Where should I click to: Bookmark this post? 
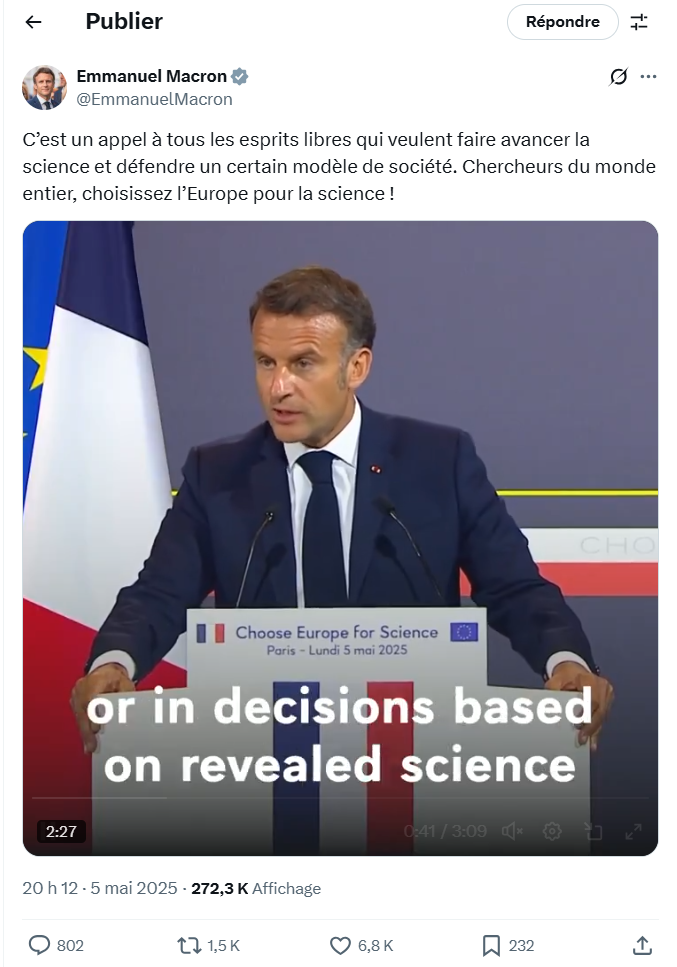point(491,945)
